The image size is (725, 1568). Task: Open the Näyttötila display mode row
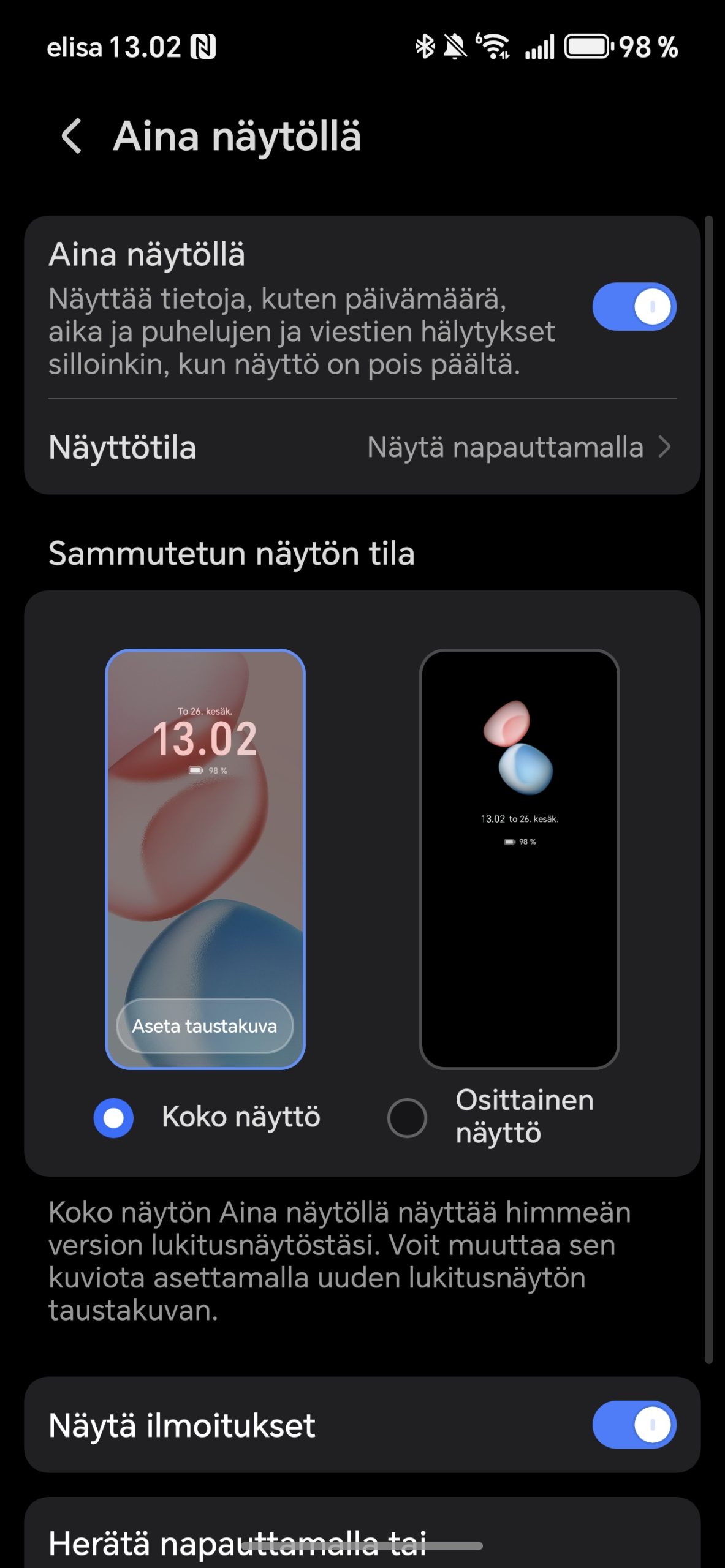point(362,448)
